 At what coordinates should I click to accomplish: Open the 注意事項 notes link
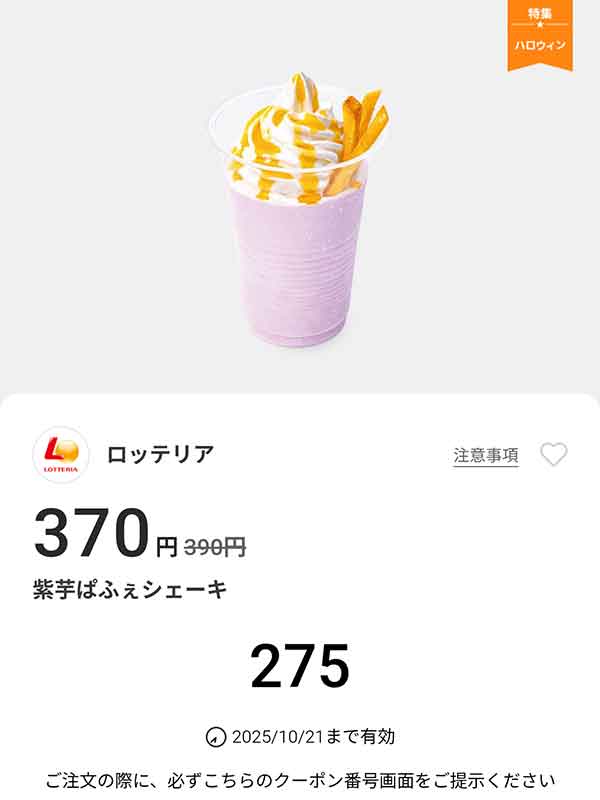[485, 455]
